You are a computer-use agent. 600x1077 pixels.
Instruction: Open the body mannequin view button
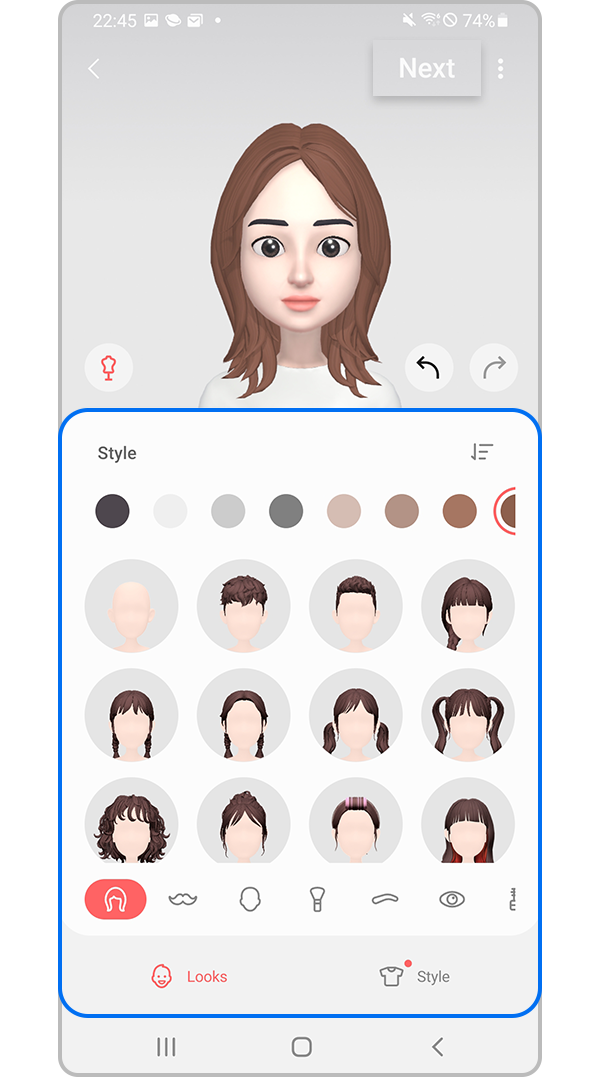pyautogui.click(x=109, y=368)
